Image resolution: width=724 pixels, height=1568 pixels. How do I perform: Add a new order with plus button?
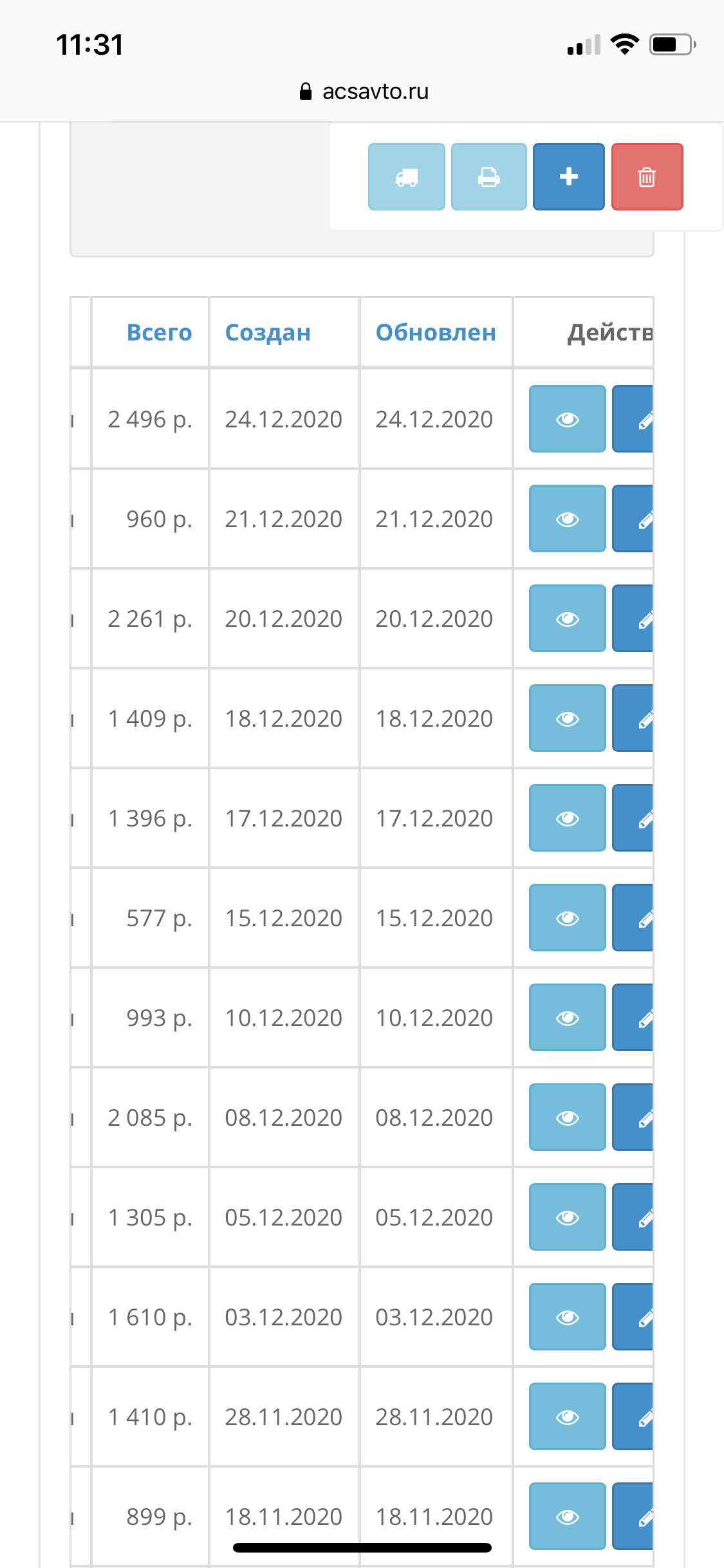click(x=568, y=176)
